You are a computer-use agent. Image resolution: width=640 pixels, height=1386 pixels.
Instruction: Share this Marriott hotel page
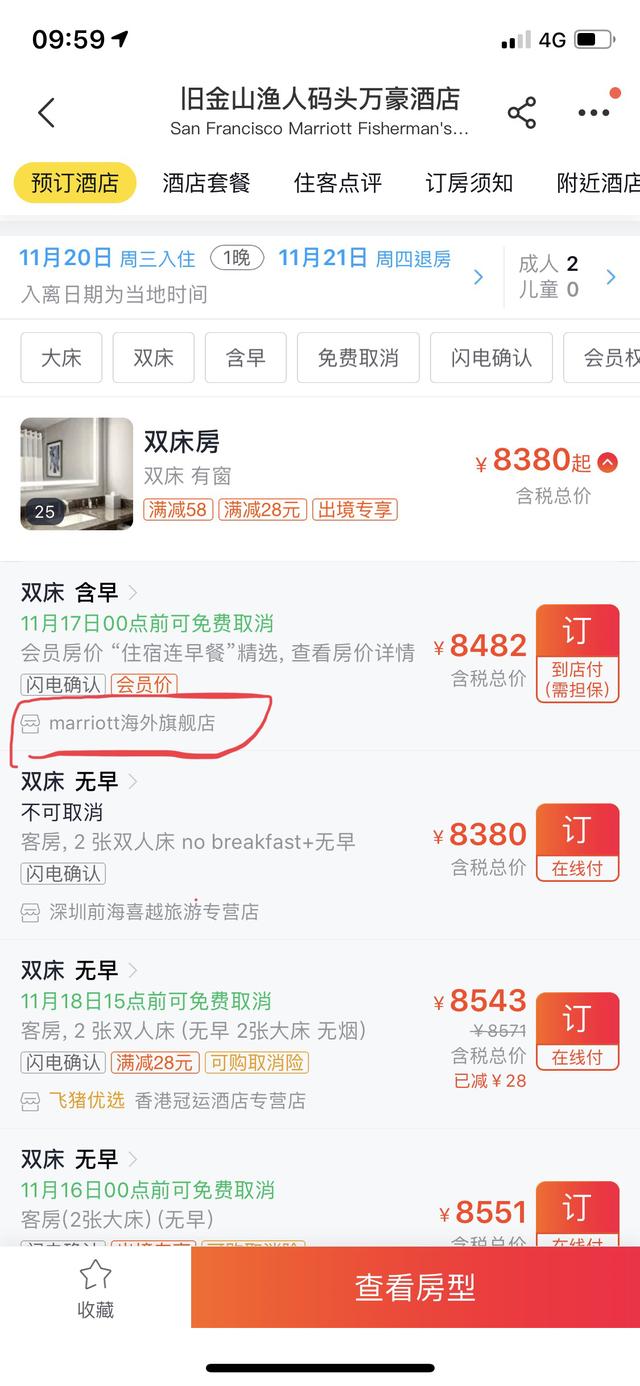tap(521, 112)
